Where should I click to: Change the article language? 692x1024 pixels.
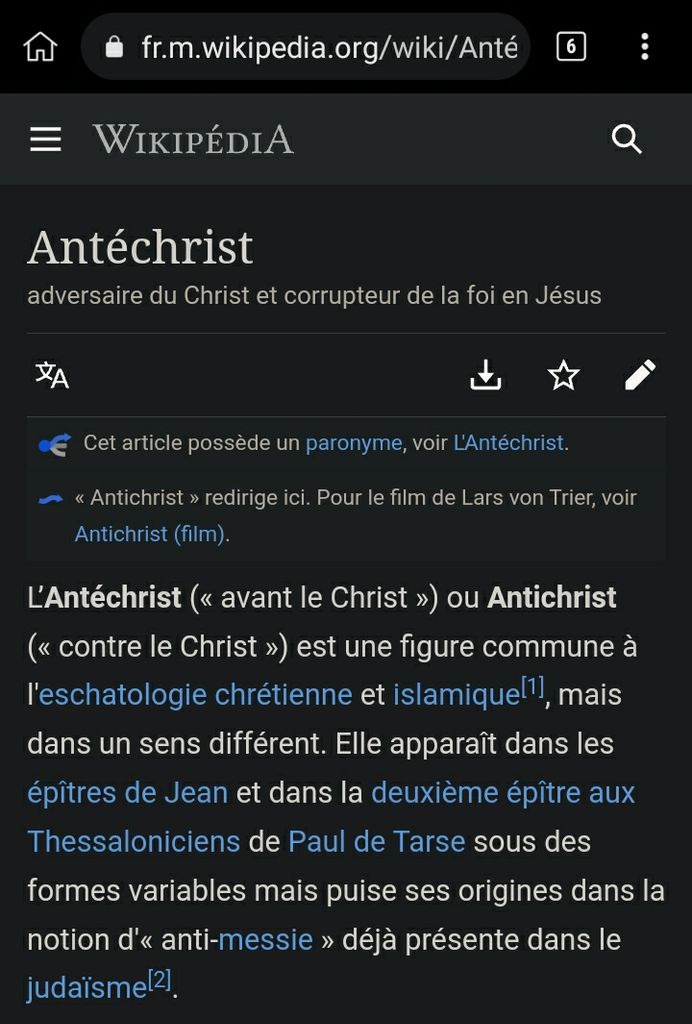(52, 375)
